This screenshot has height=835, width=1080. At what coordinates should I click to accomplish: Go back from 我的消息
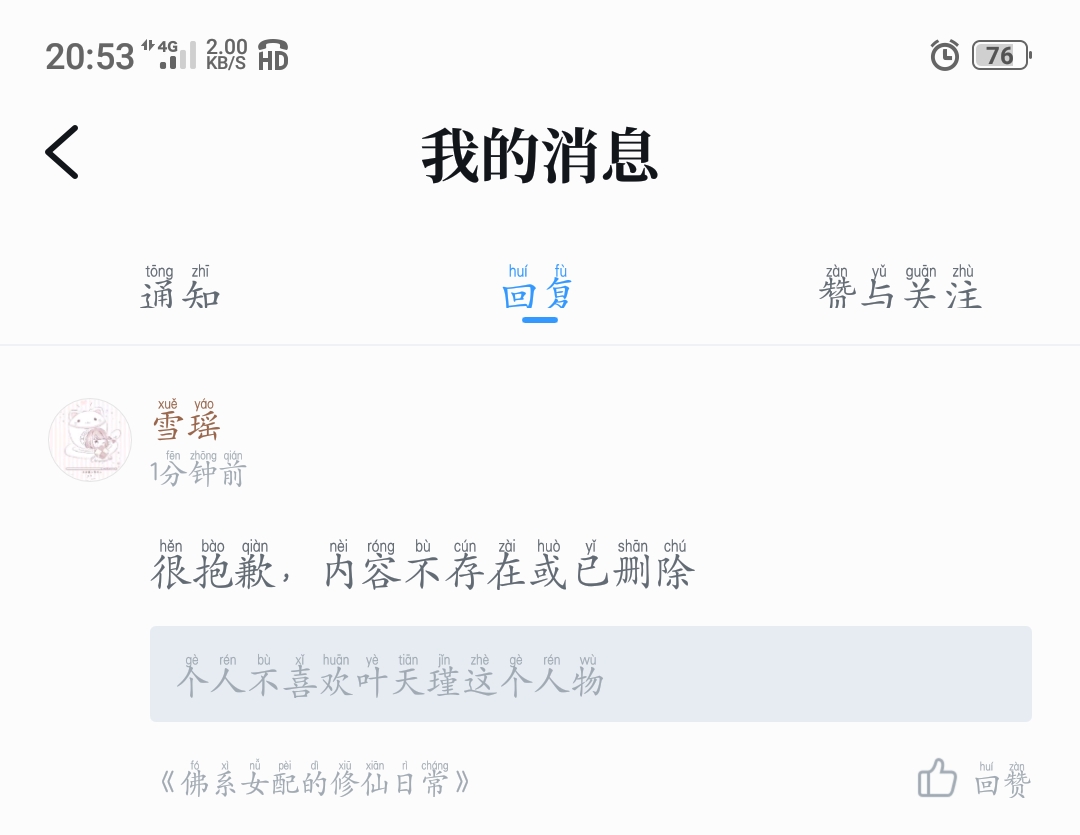[x=62, y=152]
